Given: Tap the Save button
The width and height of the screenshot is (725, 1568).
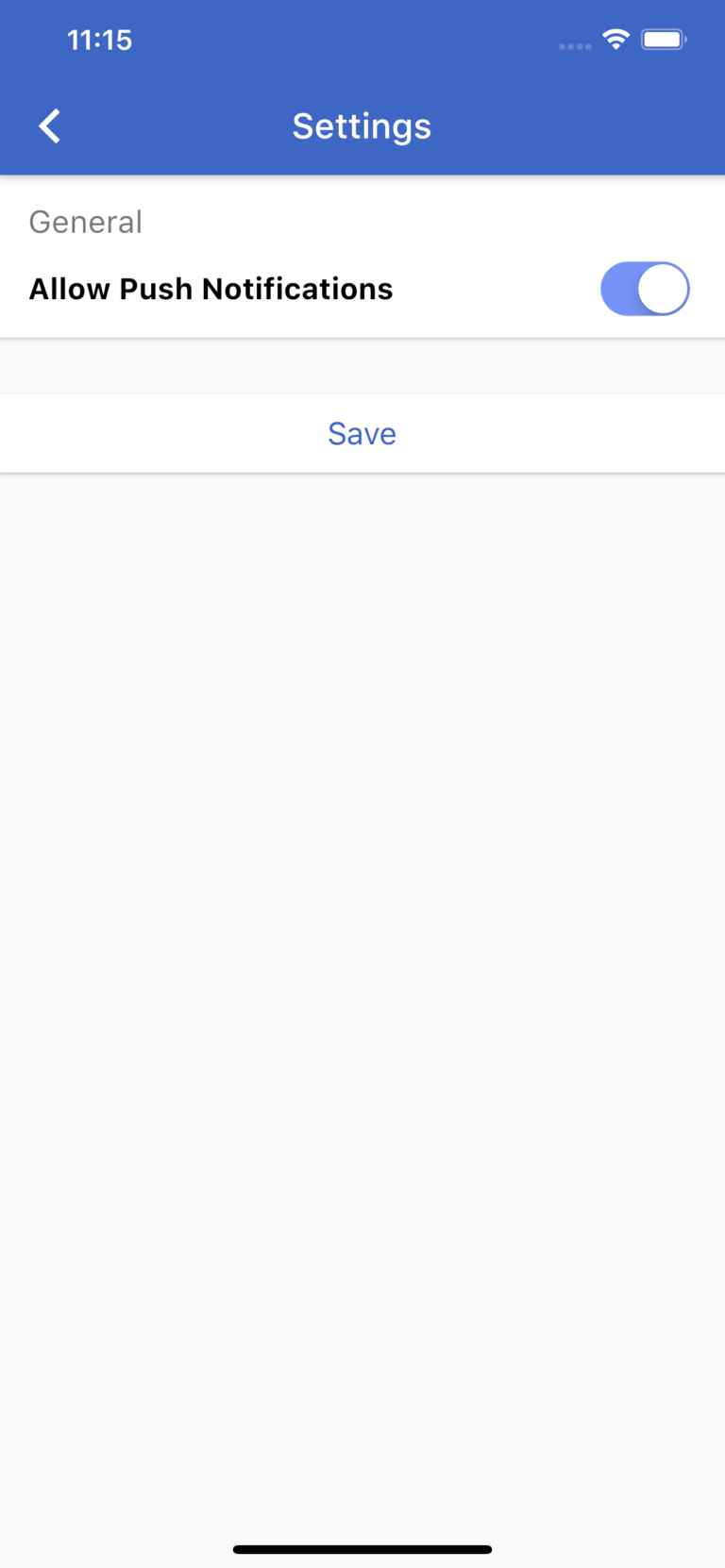Looking at the screenshot, I should [362, 433].
